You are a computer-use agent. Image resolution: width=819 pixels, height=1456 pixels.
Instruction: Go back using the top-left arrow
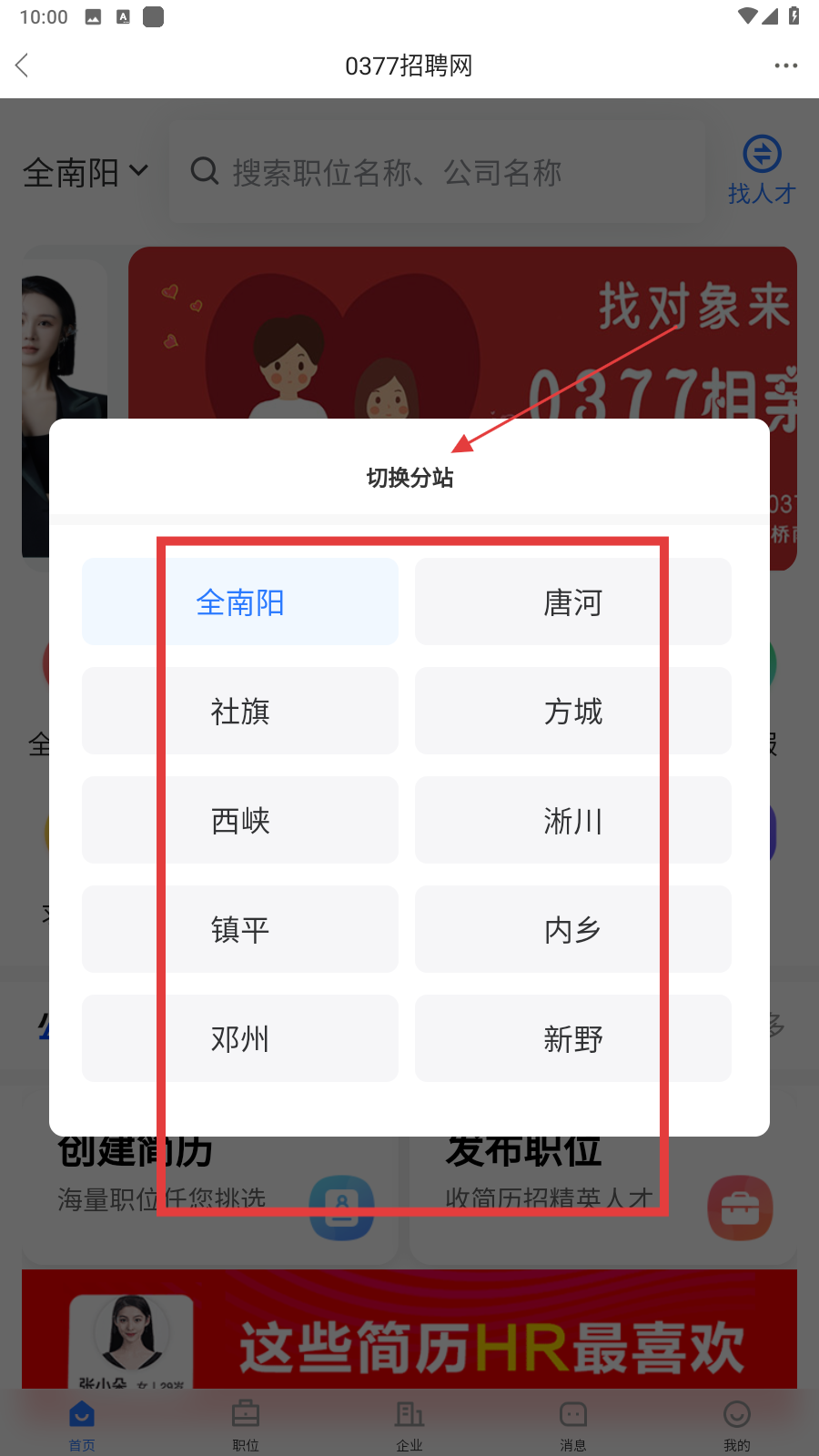(23, 66)
